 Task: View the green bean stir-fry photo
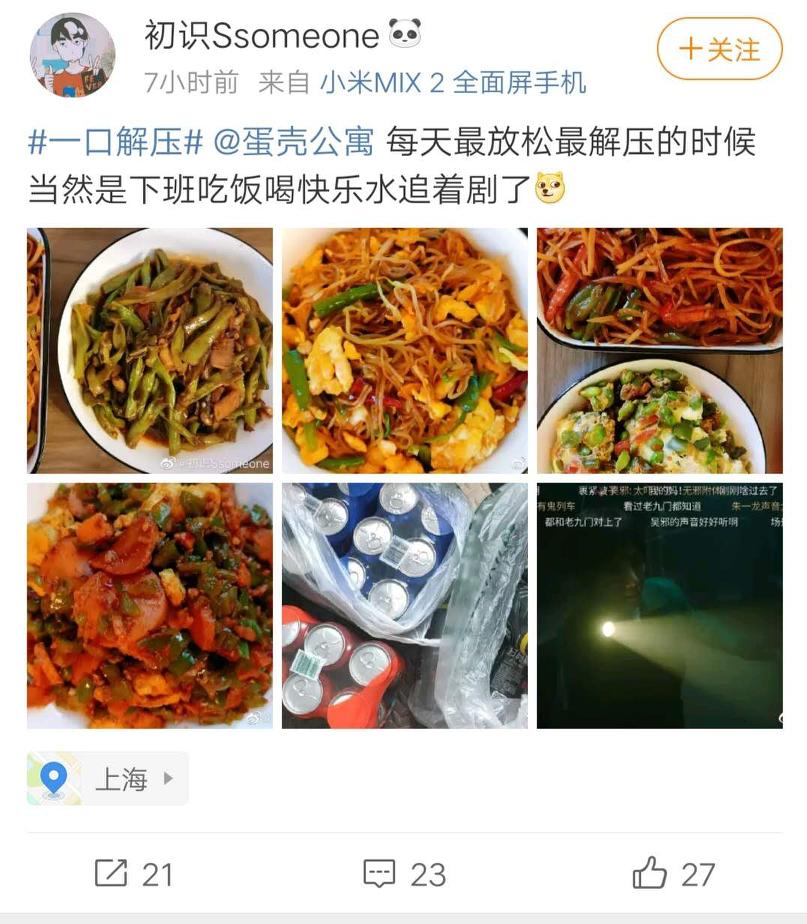[150, 350]
